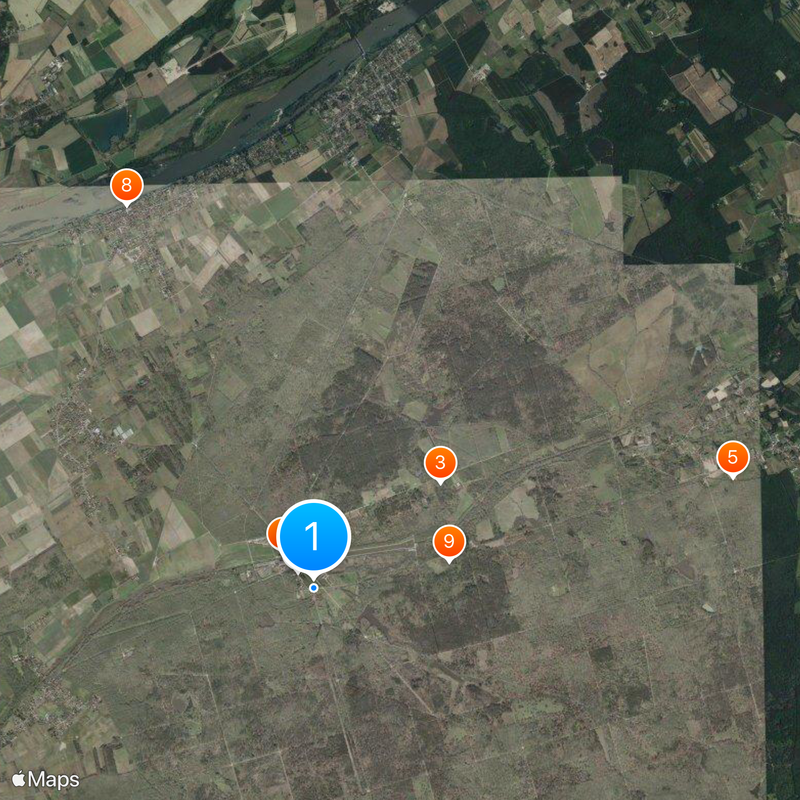This screenshot has height=800, width=800.
Task: Tap orange map pin number 8
Action: pos(126,185)
